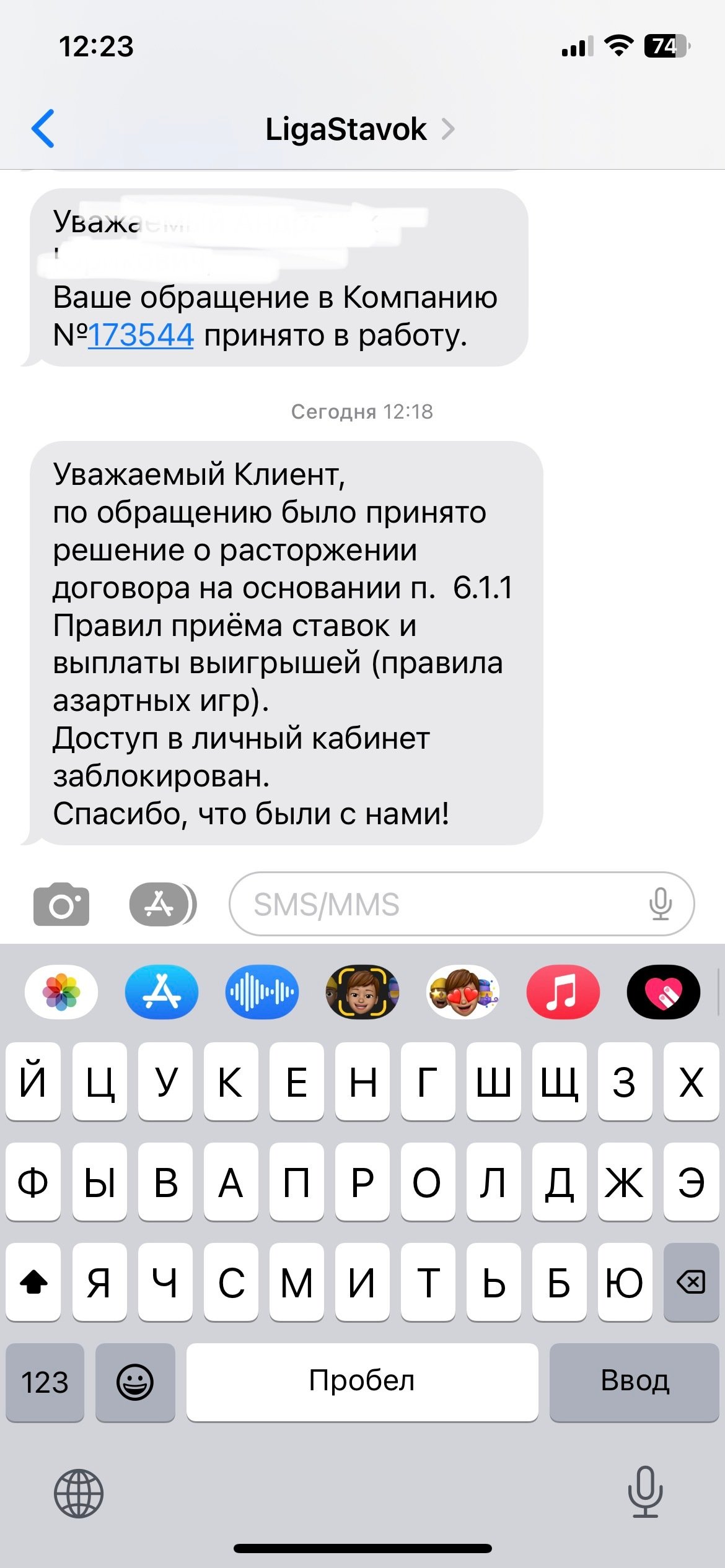Open the Digital Touch heart app
Viewport: 725px width, 1568px height.
point(664,991)
